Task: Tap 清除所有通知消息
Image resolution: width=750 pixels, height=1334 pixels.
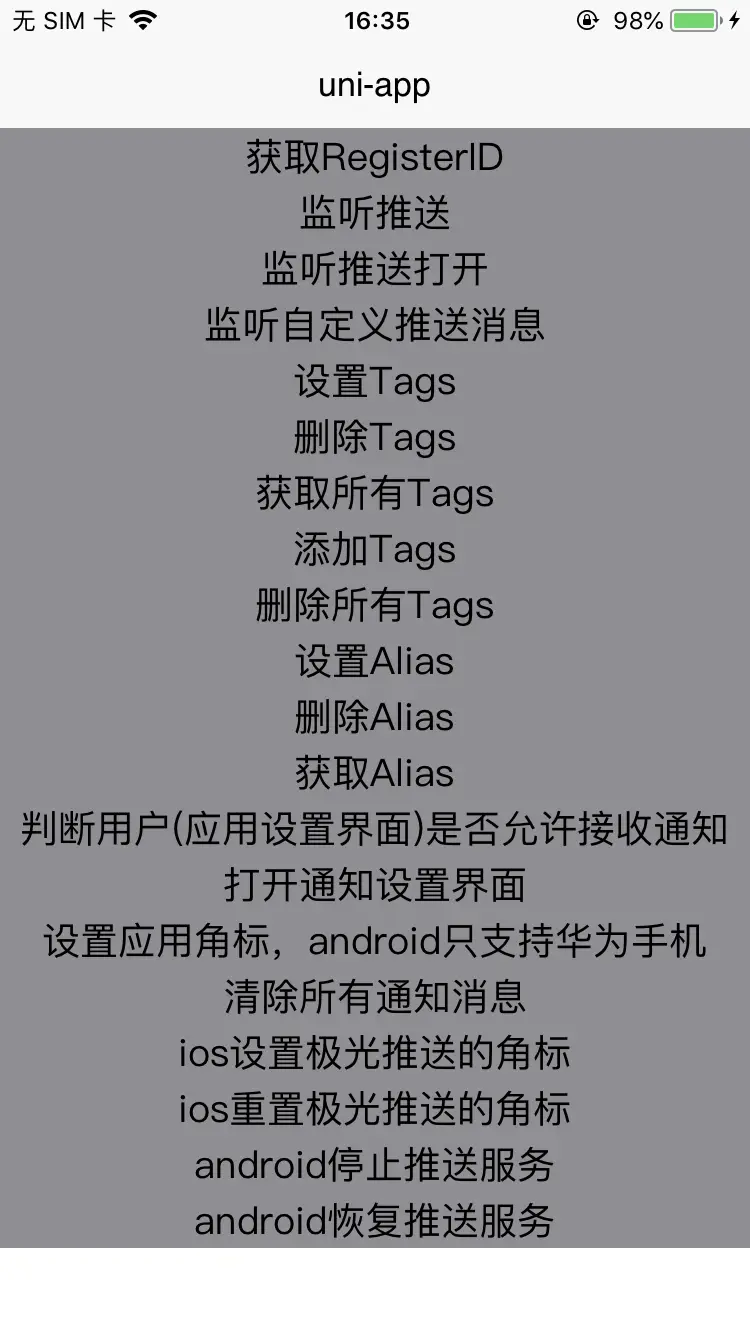Action: pos(375,997)
